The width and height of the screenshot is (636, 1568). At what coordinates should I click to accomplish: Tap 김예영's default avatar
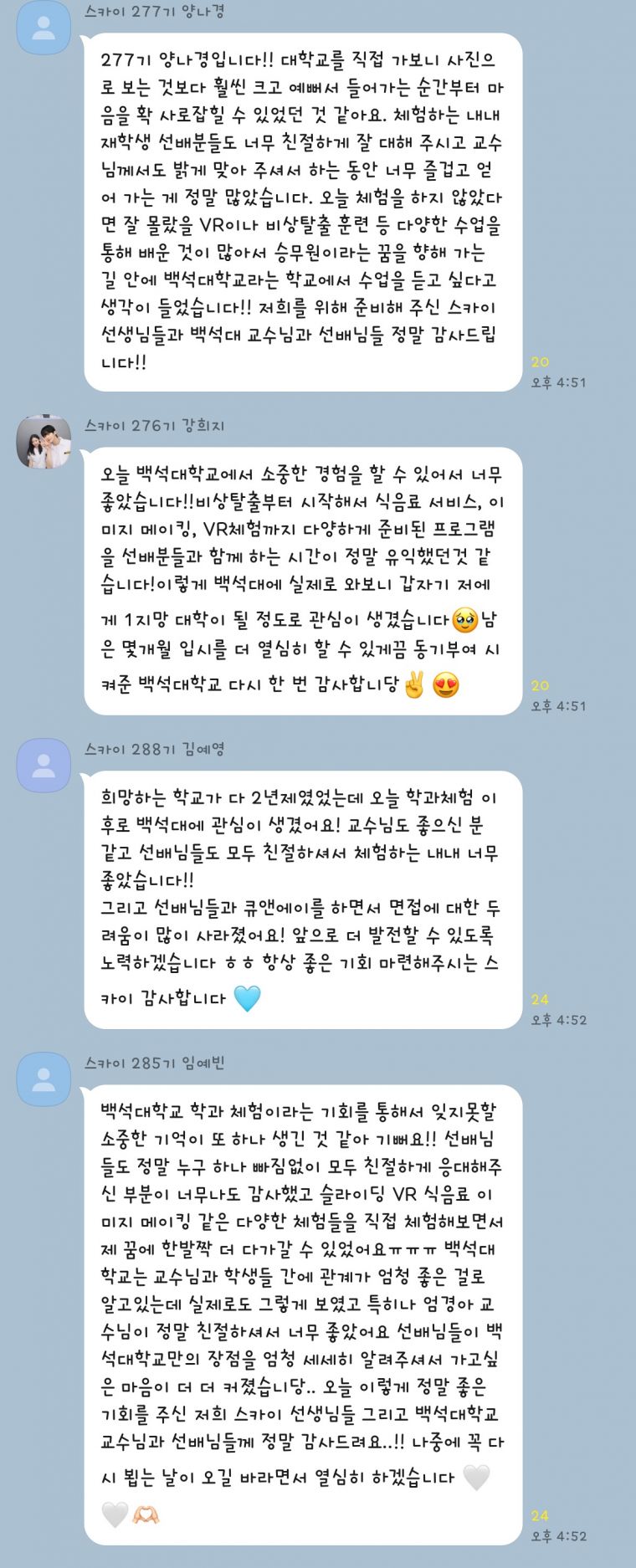pyautogui.click(x=44, y=765)
